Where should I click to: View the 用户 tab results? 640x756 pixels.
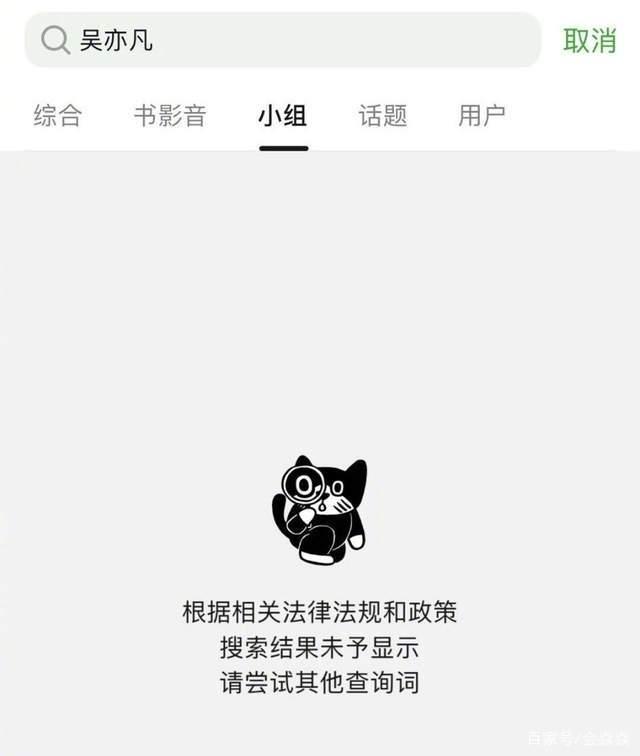click(x=482, y=116)
